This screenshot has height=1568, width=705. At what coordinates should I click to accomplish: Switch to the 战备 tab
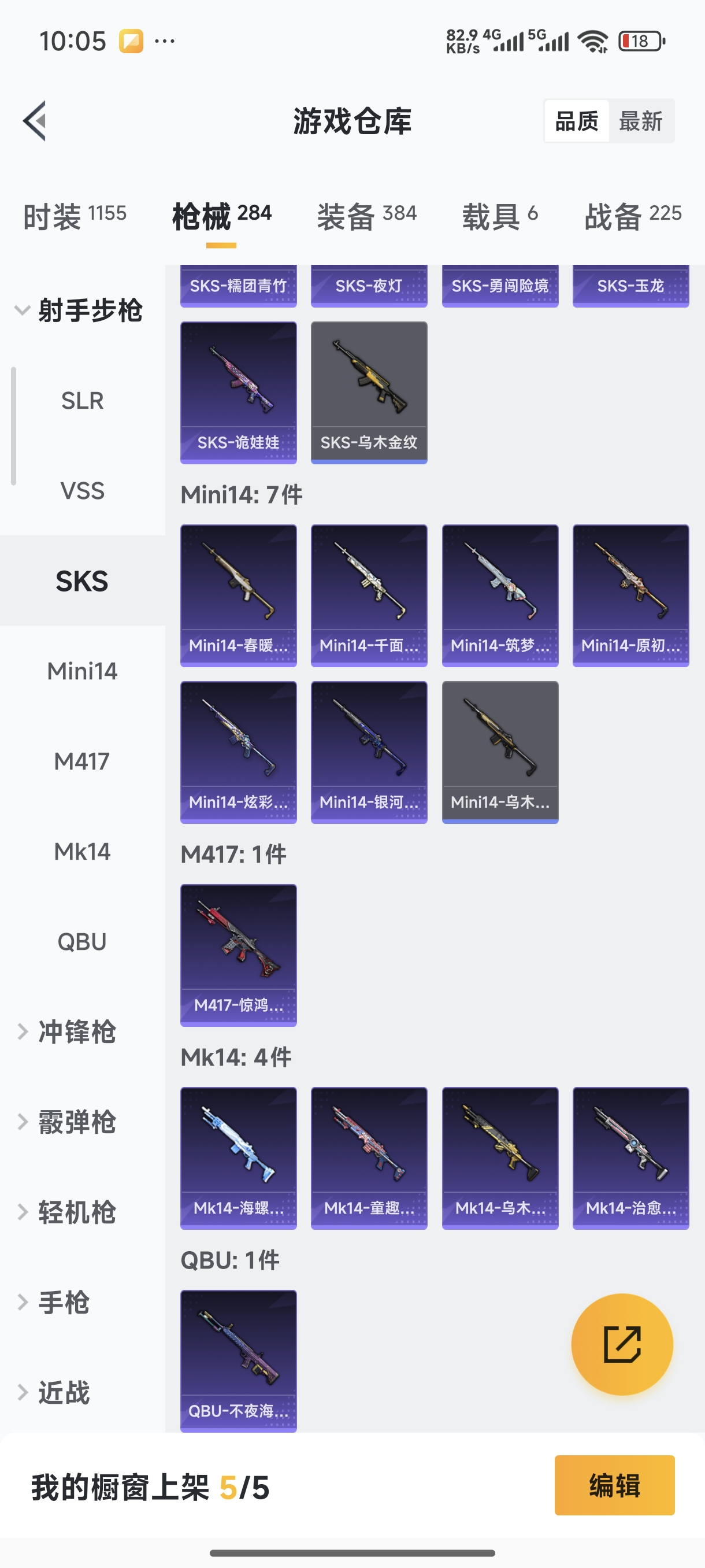pyautogui.click(x=632, y=216)
